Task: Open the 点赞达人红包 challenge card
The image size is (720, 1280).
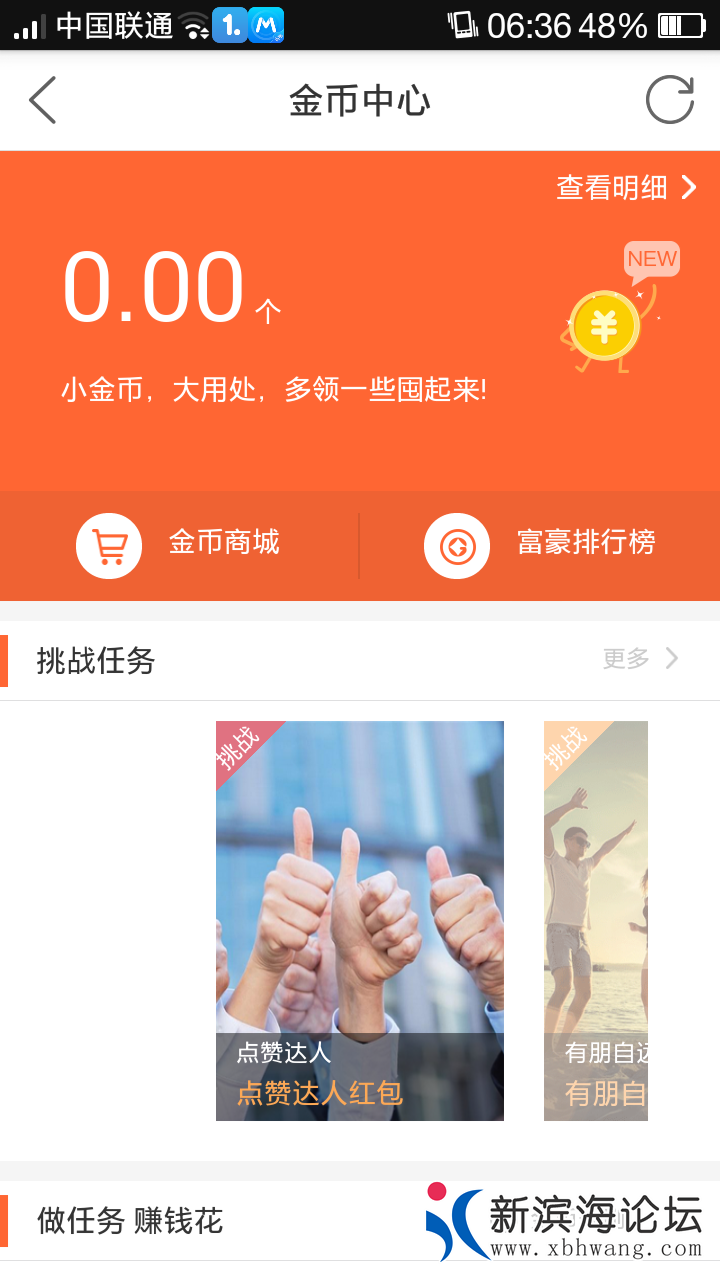Action: pos(360,920)
